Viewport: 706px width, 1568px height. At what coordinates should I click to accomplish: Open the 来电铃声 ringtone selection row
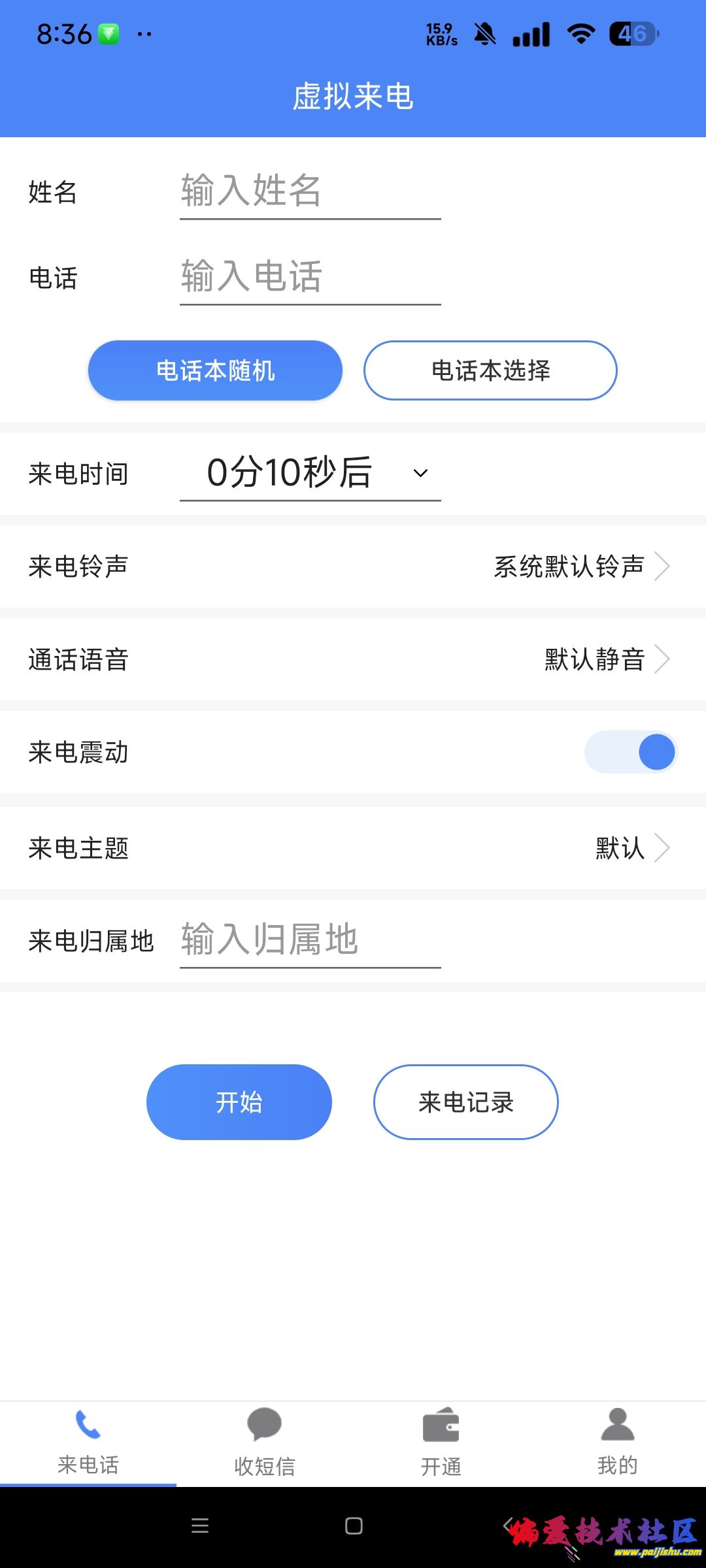pos(353,566)
